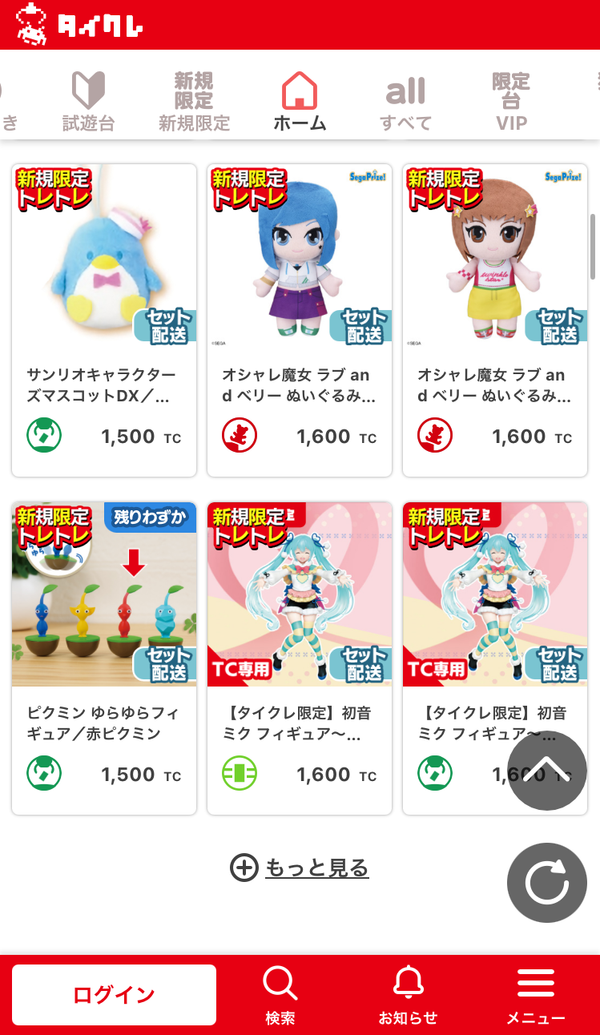Open the メニュー menu
600x1035 pixels.
(x=535, y=995)
